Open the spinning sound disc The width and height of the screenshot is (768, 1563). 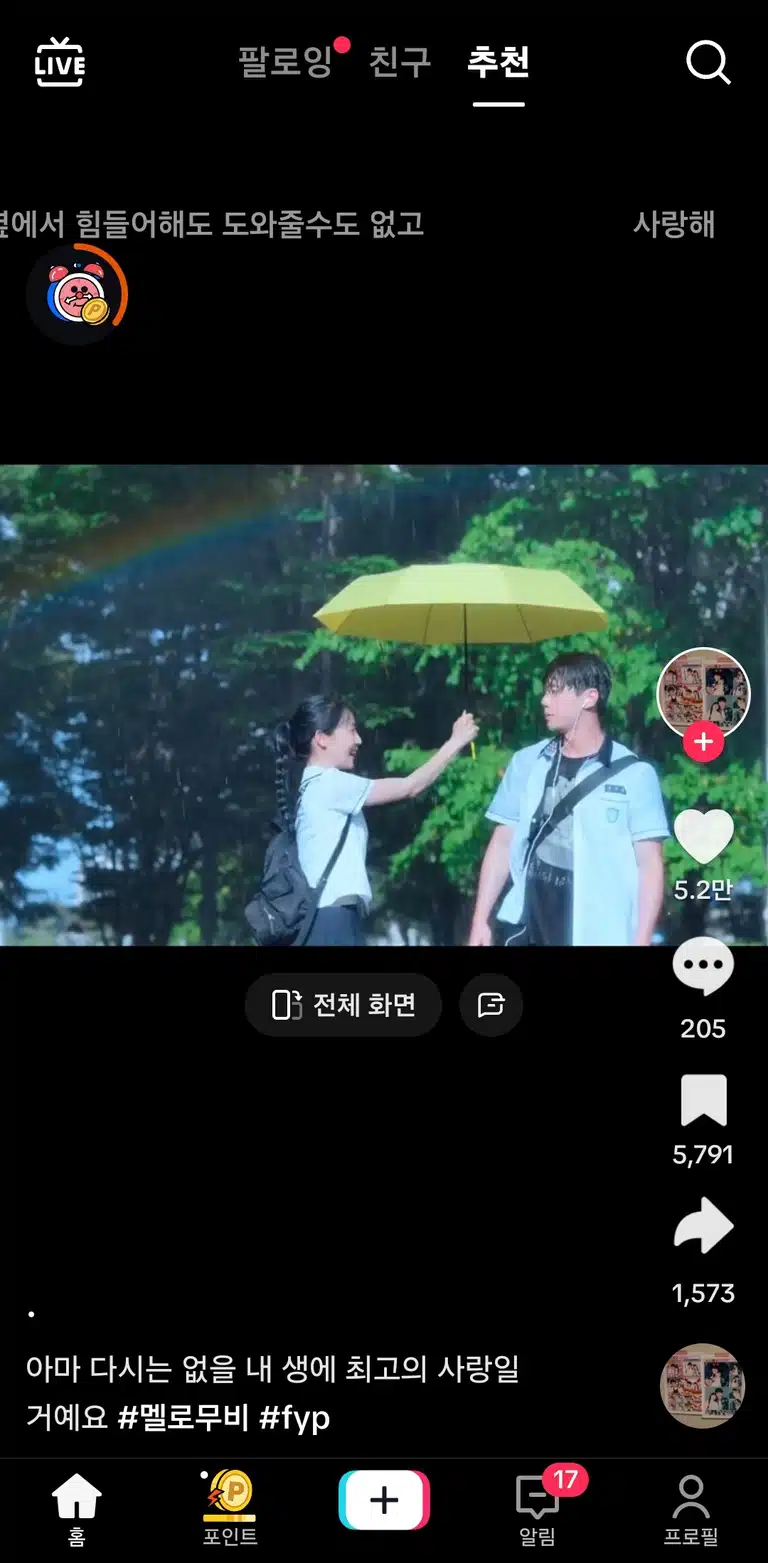[703, 1385]
